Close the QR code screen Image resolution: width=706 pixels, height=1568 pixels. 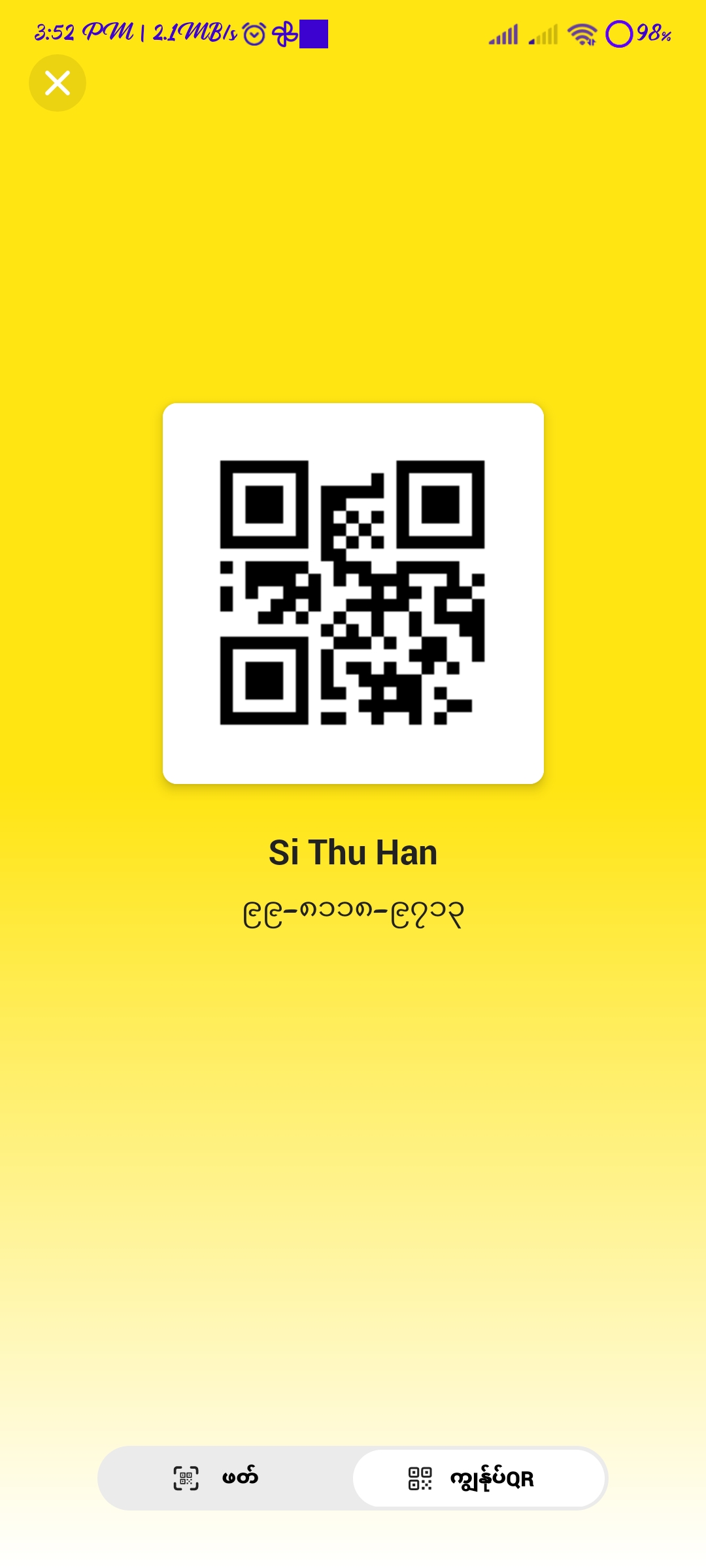pos(58,83)
